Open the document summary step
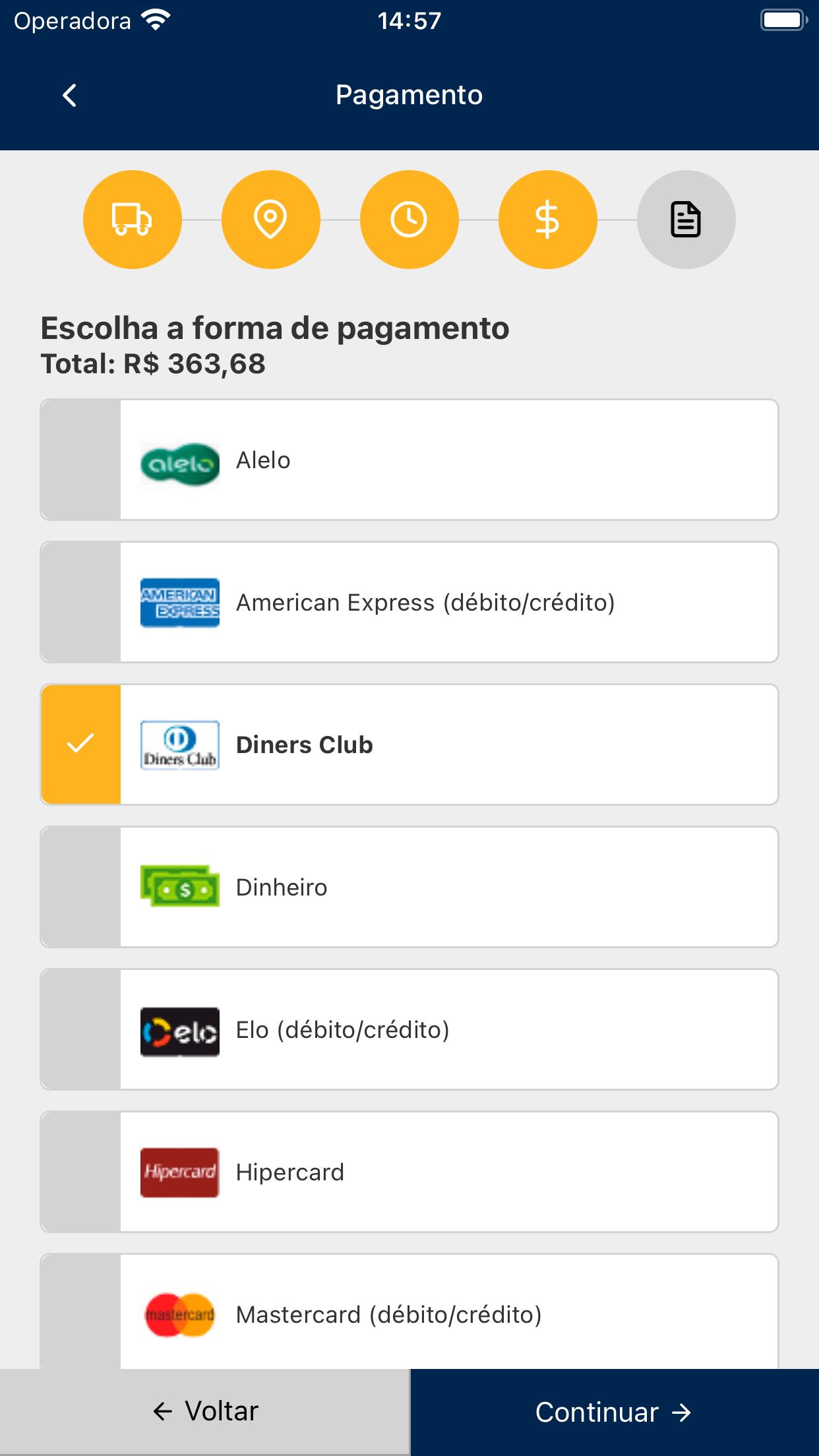 point(686,220)
